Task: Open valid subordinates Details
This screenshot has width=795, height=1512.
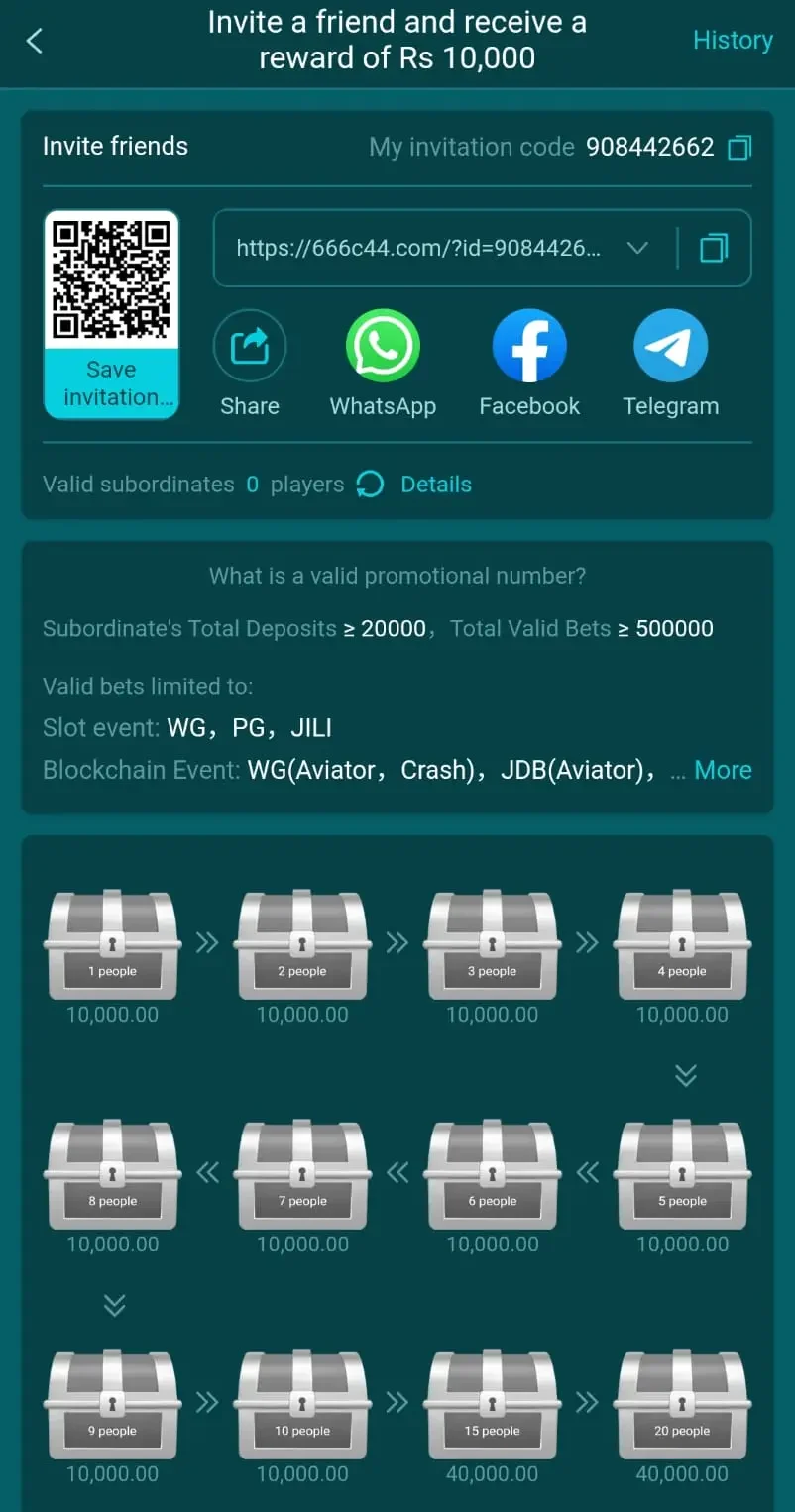Action: pyautogui.click(x=436, y=485)
